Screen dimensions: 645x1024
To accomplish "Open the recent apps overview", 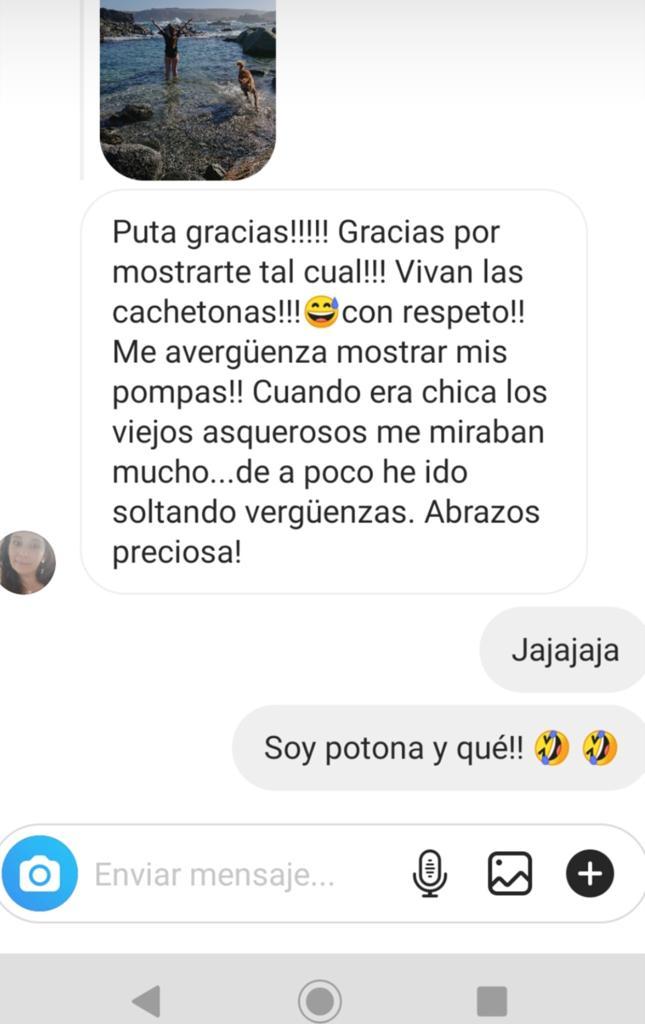I will (491, 1000).
